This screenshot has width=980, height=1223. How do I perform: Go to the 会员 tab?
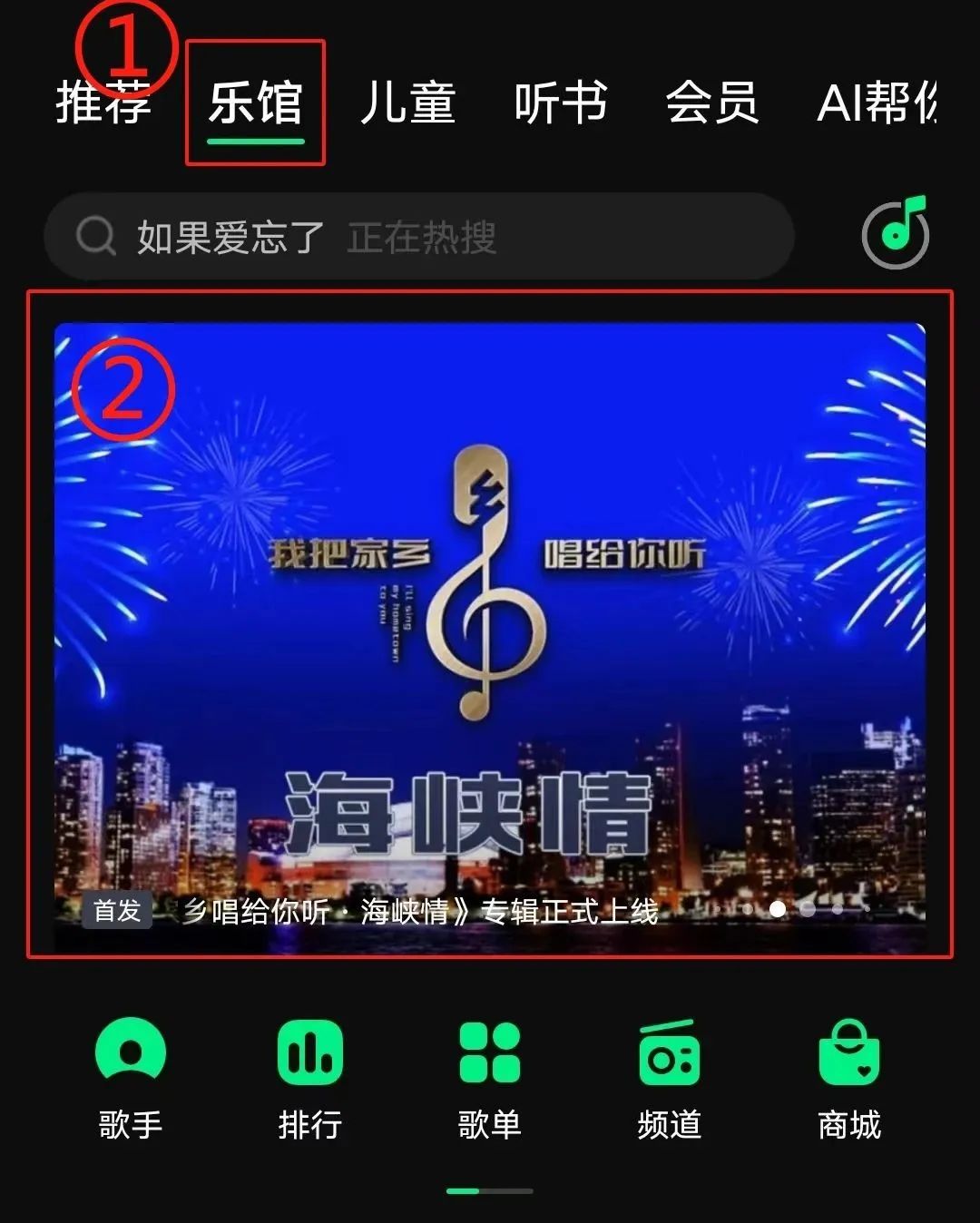click(712, 103)
